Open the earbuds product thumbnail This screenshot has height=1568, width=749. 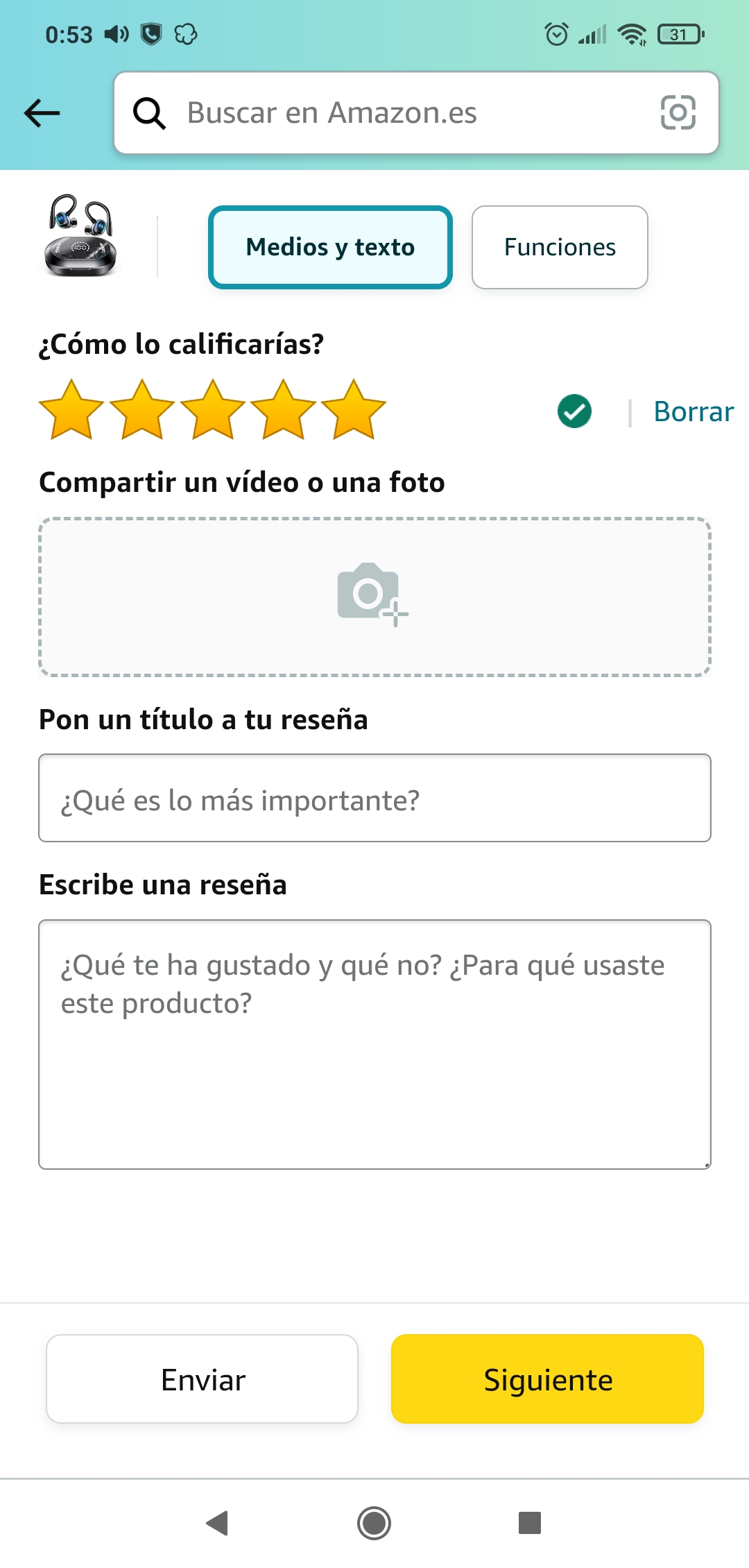(x=80, y=236)
